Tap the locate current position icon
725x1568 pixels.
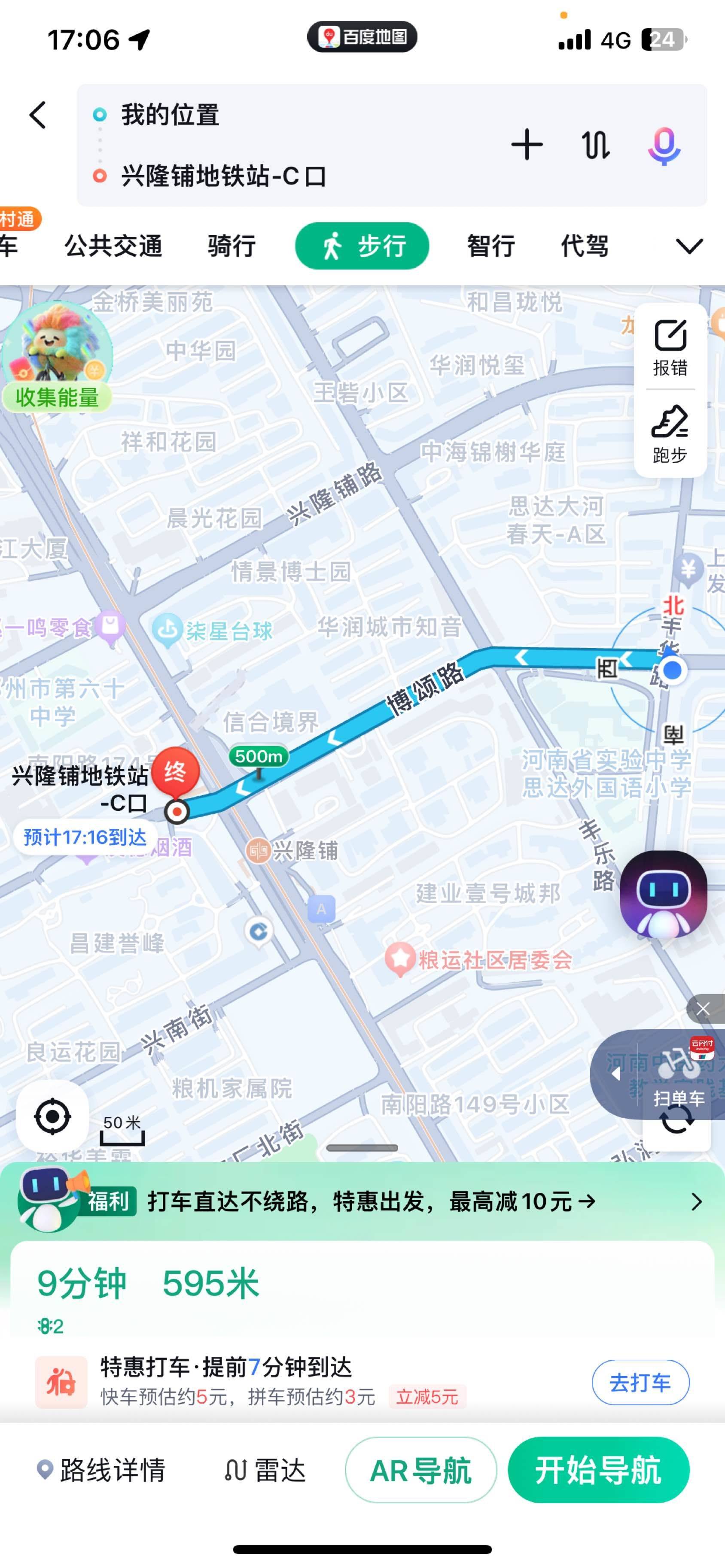pos(54,1116)
